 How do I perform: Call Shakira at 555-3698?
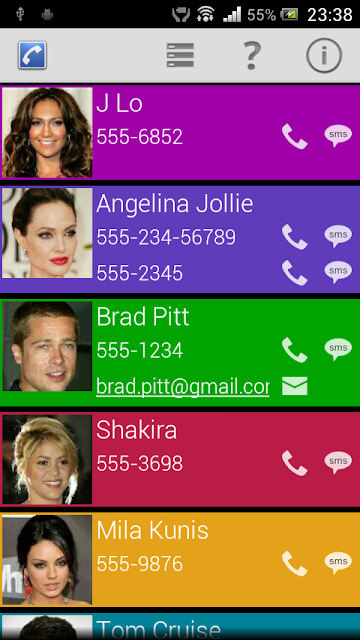pos(295,463)
